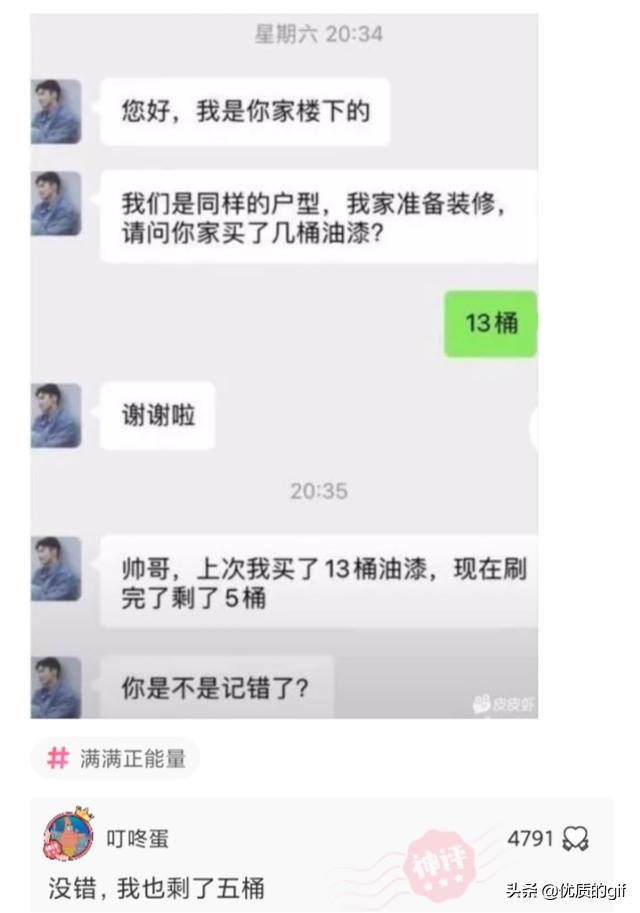
Task: Open the 满满正能量 hashtag topic
Action: (x=116, y=758)
